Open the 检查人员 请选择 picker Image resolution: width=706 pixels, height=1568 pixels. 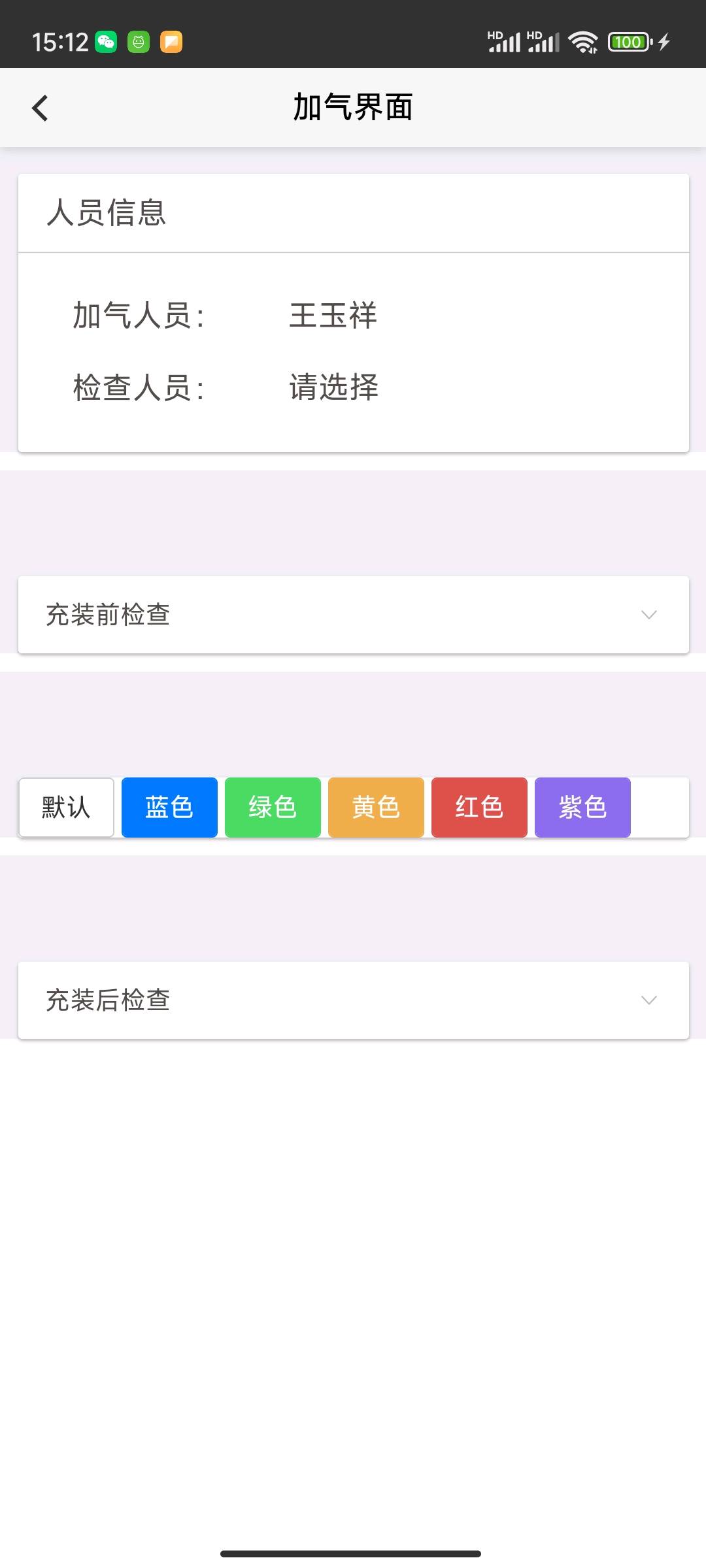click(333, 387)
